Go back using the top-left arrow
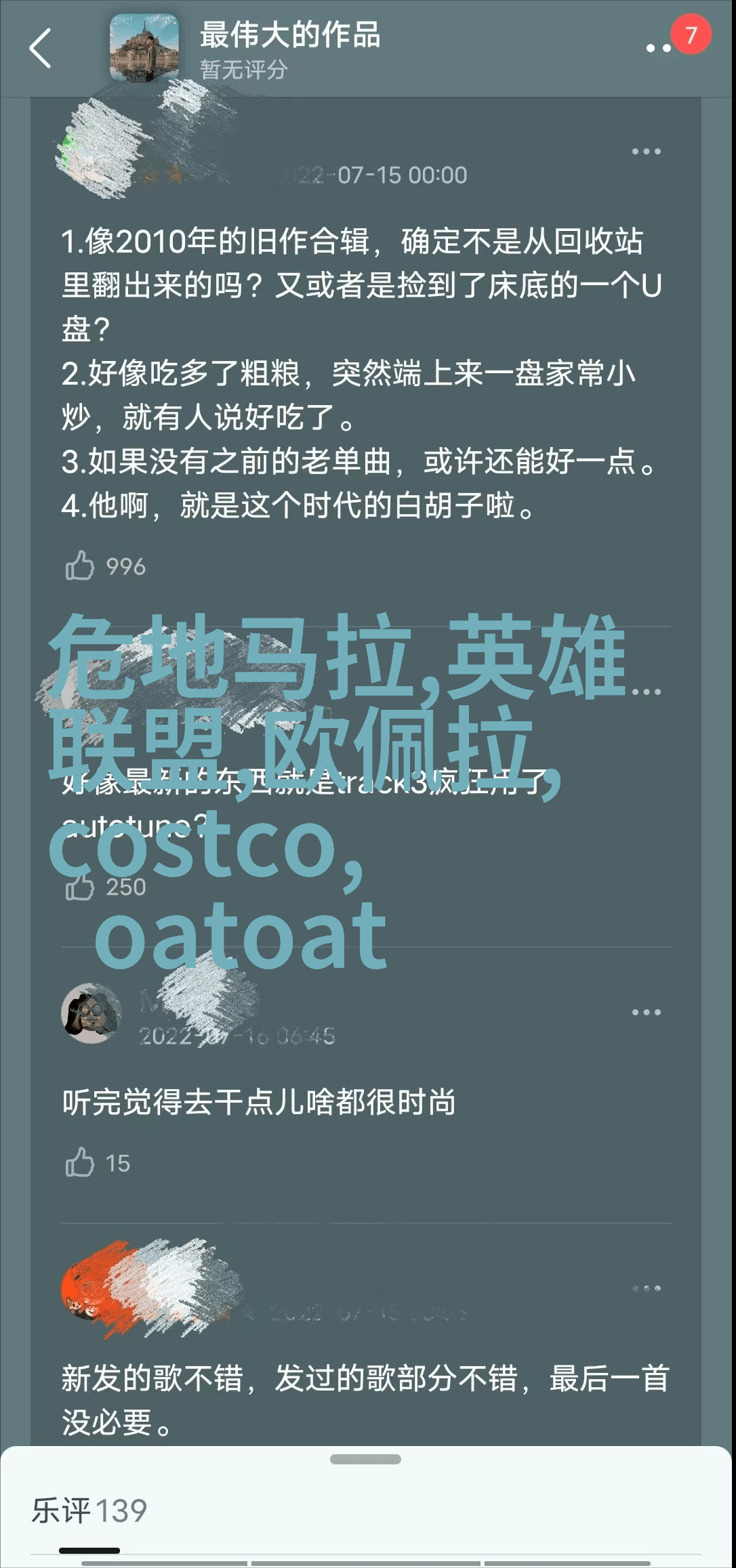The width and height of the screenshot is (736, 1568). [41, 48]
